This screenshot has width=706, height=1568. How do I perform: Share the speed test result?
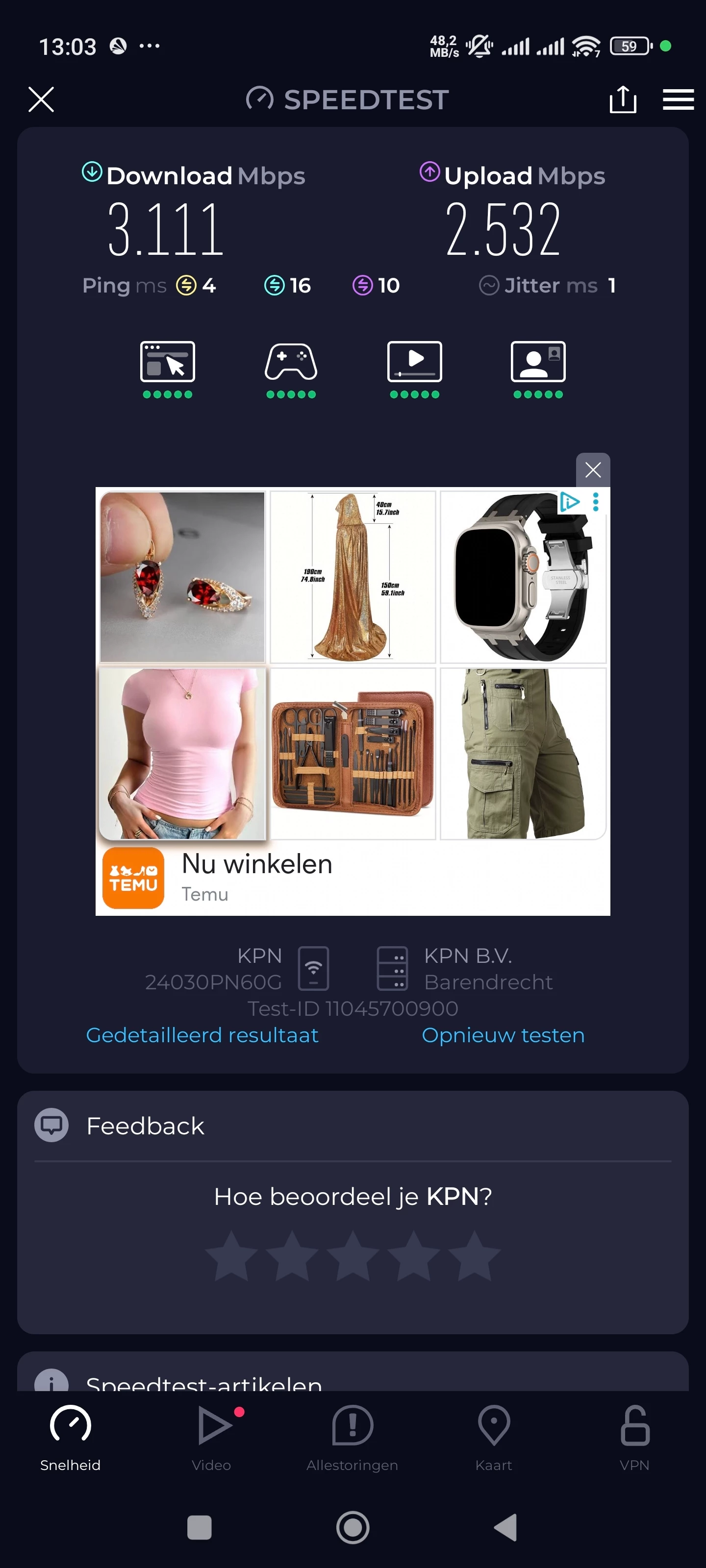click(623, 99)
